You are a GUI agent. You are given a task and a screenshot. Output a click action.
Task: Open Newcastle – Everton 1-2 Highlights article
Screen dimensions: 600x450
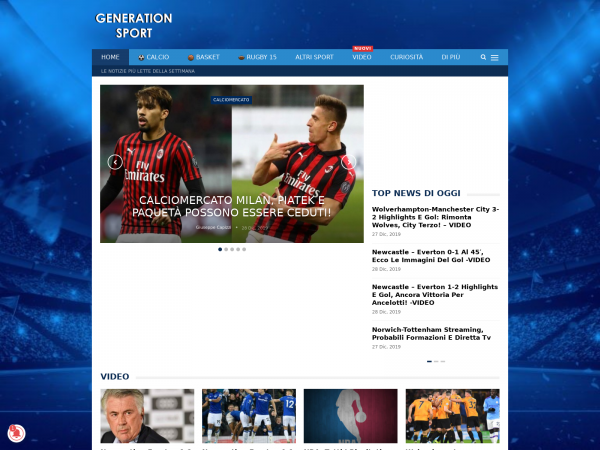434,295
